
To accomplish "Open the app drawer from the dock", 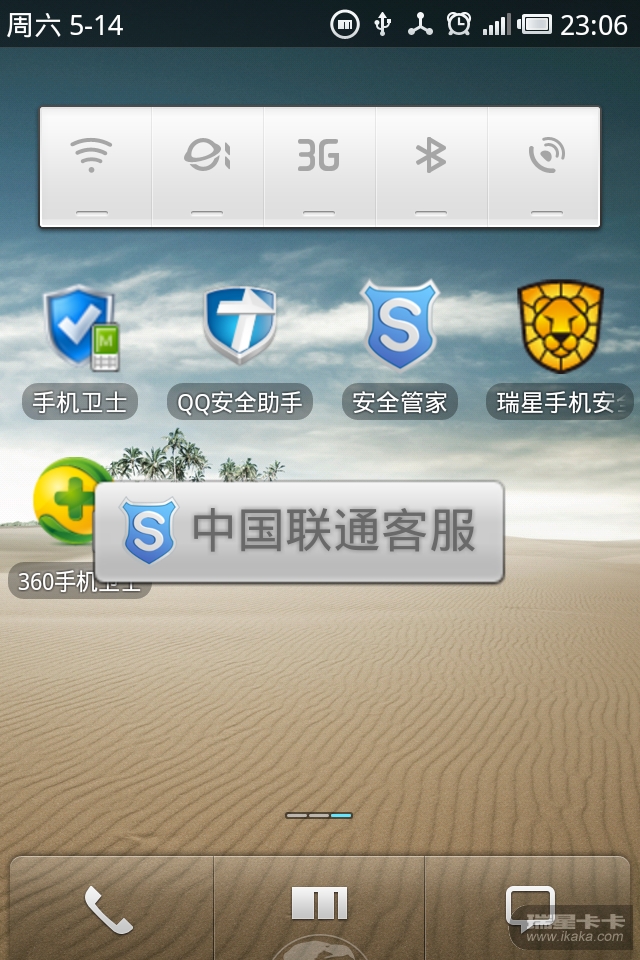I will coord(319,905).
